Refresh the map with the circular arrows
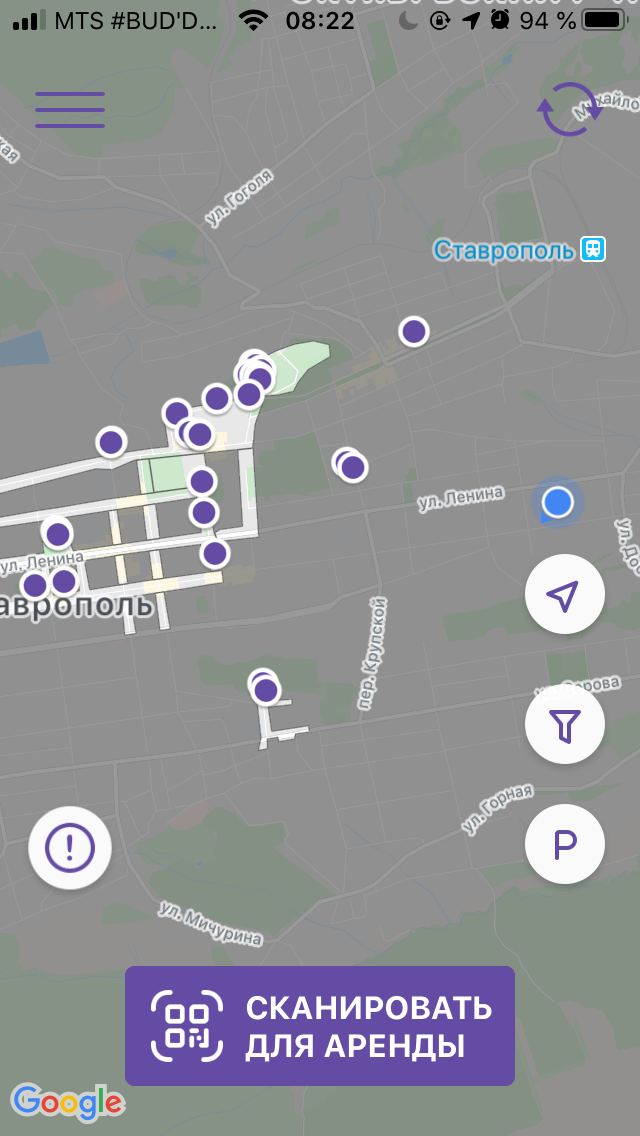This screenshot has width=640, height=1136. point(569,110)
